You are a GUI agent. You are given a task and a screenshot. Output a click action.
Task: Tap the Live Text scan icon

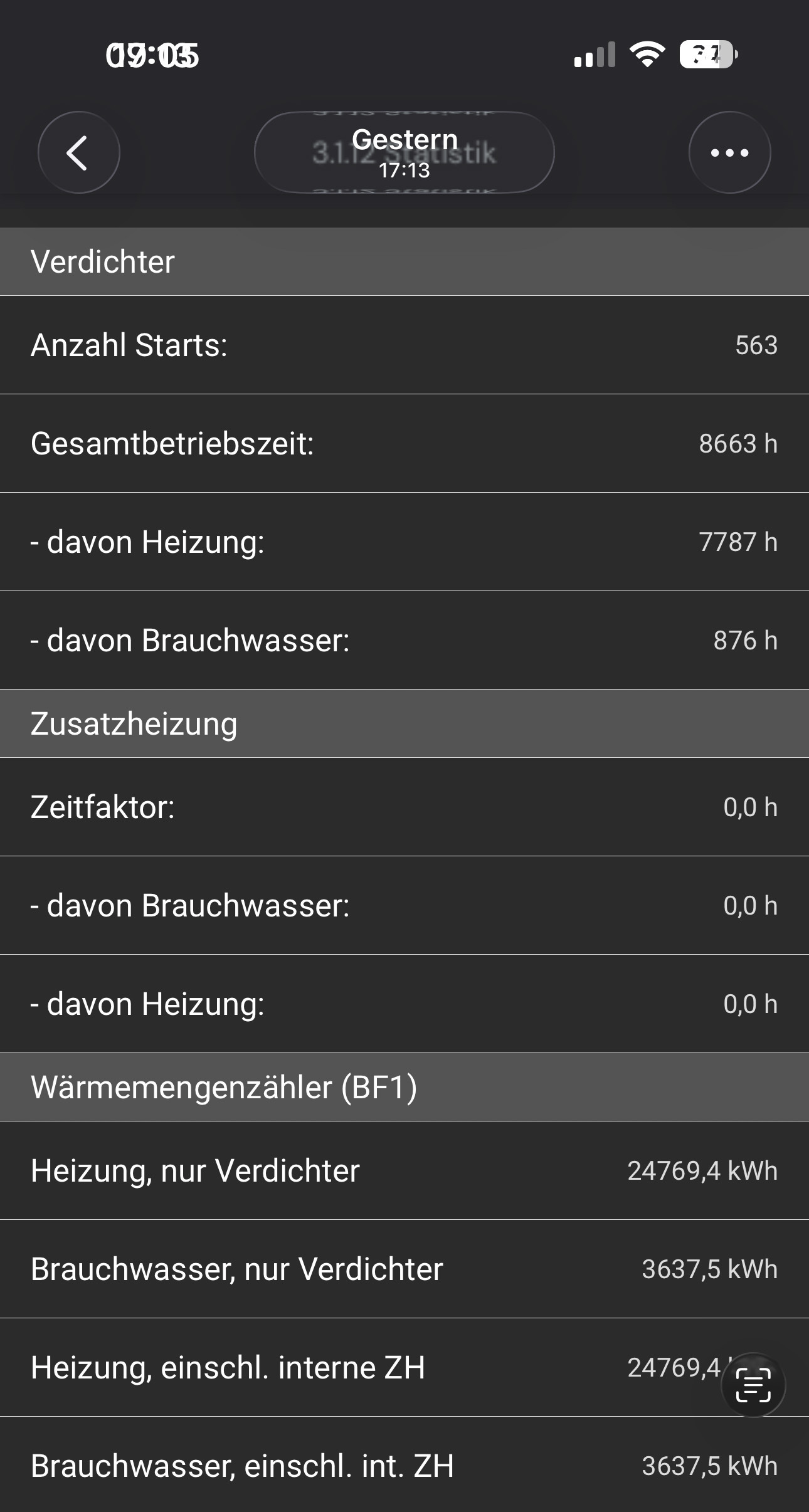(x=753, y=1385)
